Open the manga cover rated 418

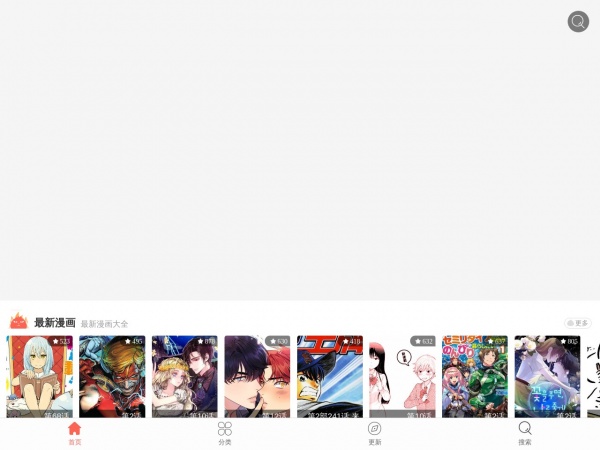pos(330,377)
